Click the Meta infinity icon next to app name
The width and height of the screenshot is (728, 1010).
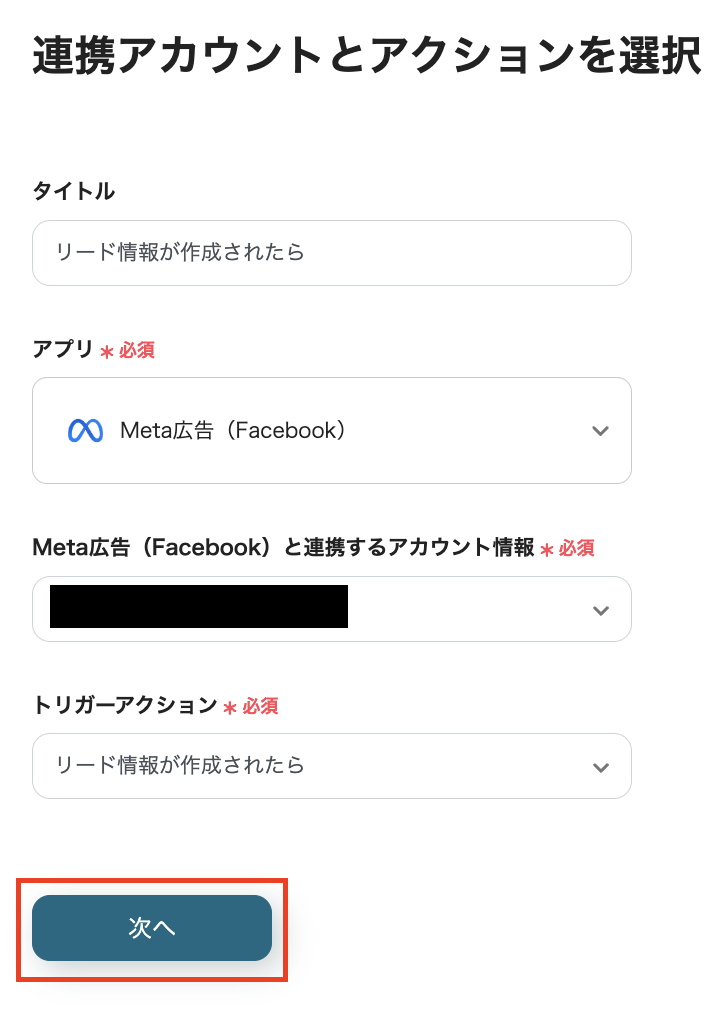tap(84, 430)
